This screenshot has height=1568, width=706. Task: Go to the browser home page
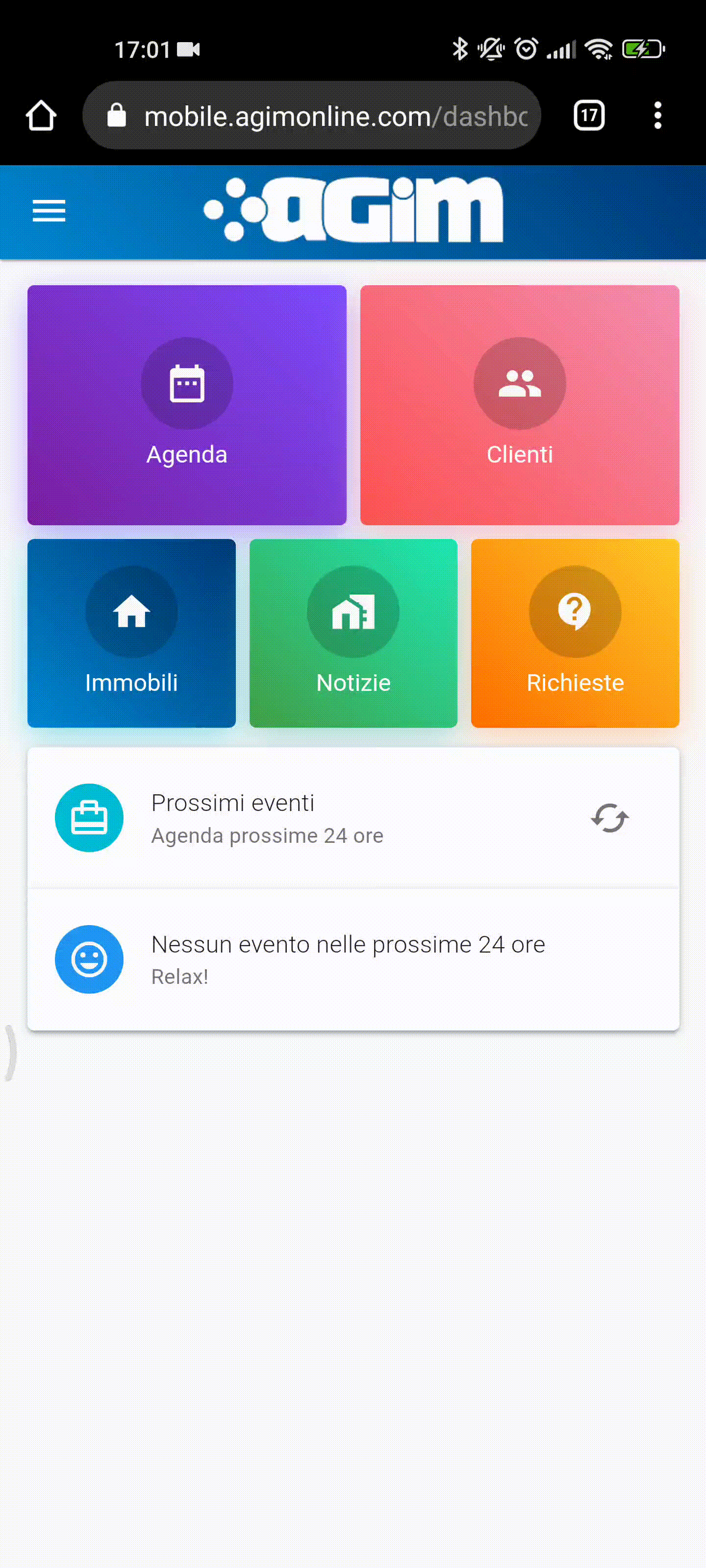(x=41, y=116)
